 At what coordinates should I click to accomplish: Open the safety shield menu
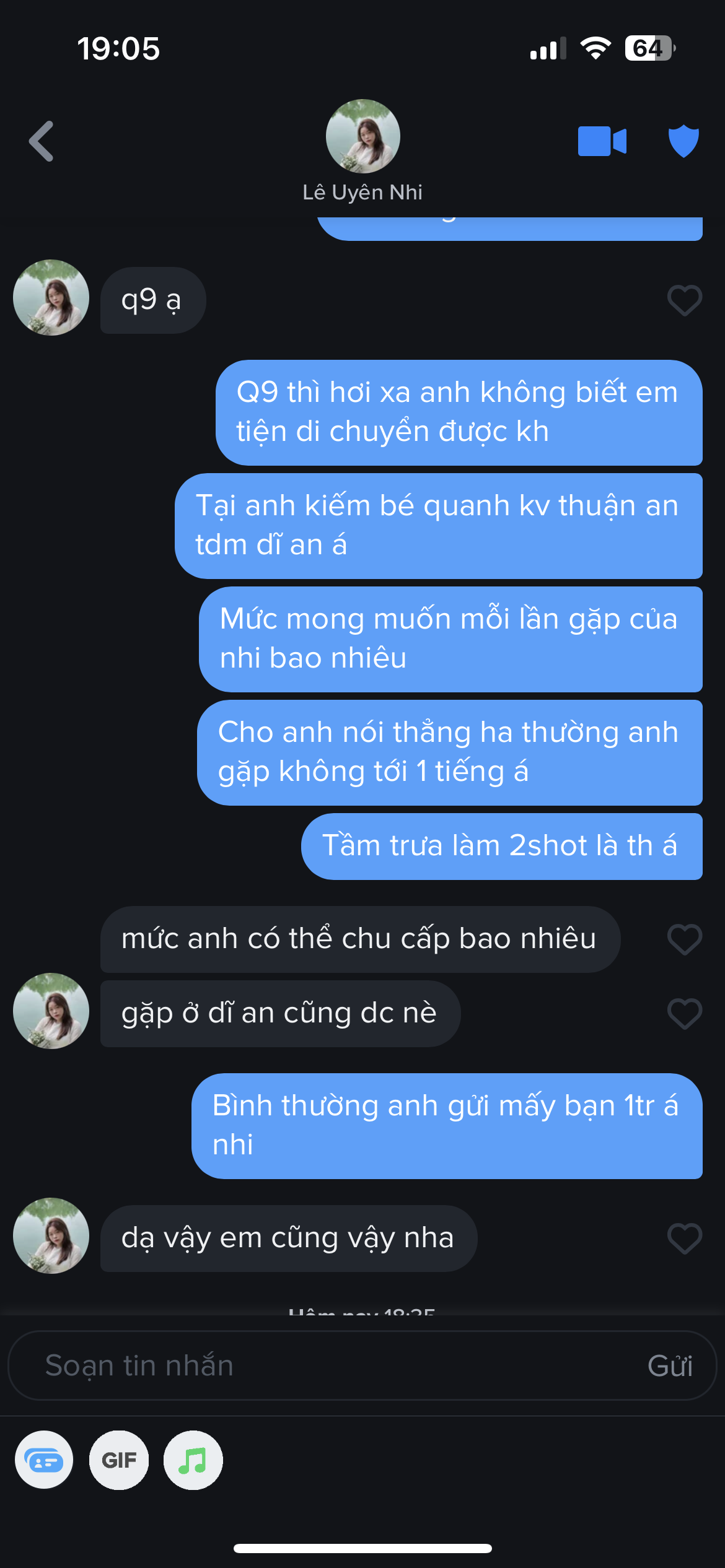coord(683,141)
